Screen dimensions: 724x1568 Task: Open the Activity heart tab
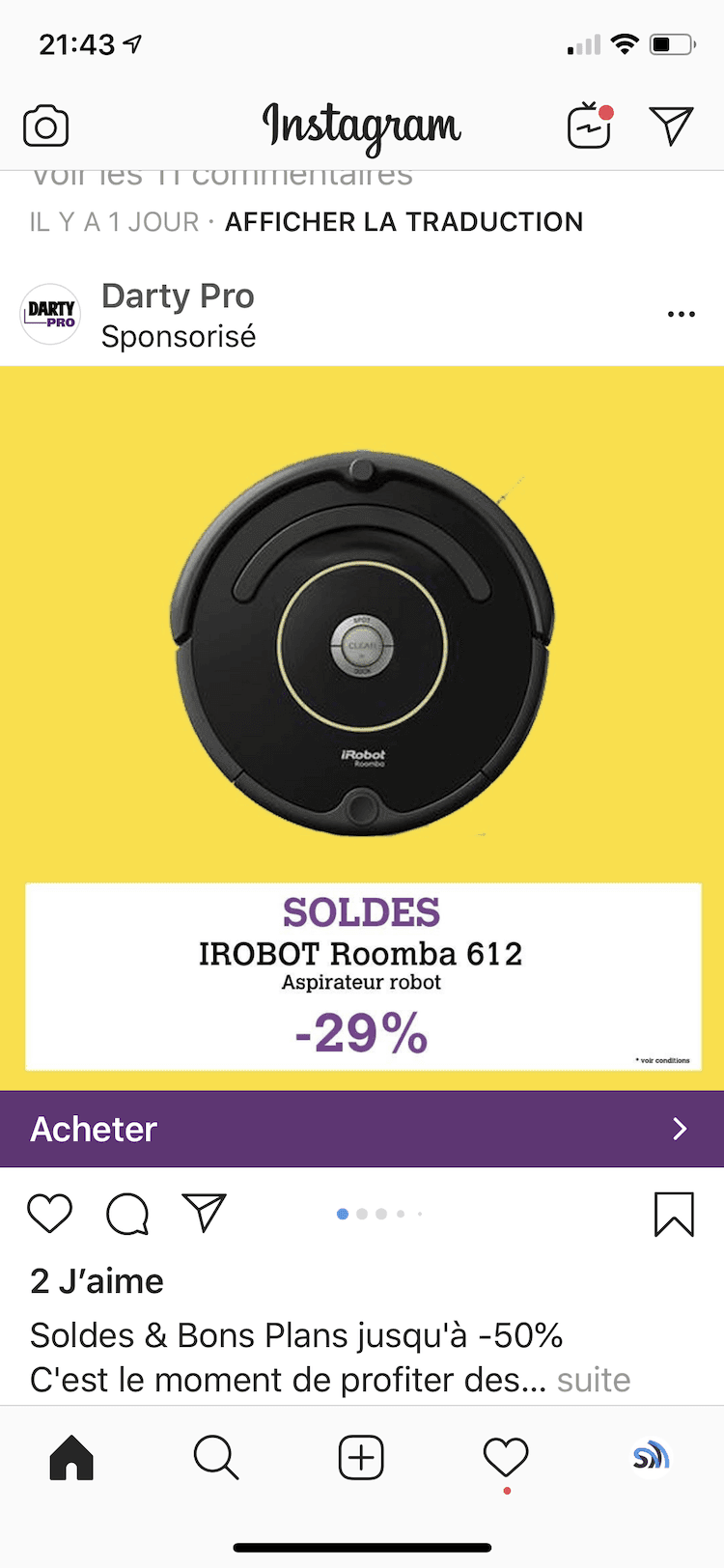[x=506, y=1458]
